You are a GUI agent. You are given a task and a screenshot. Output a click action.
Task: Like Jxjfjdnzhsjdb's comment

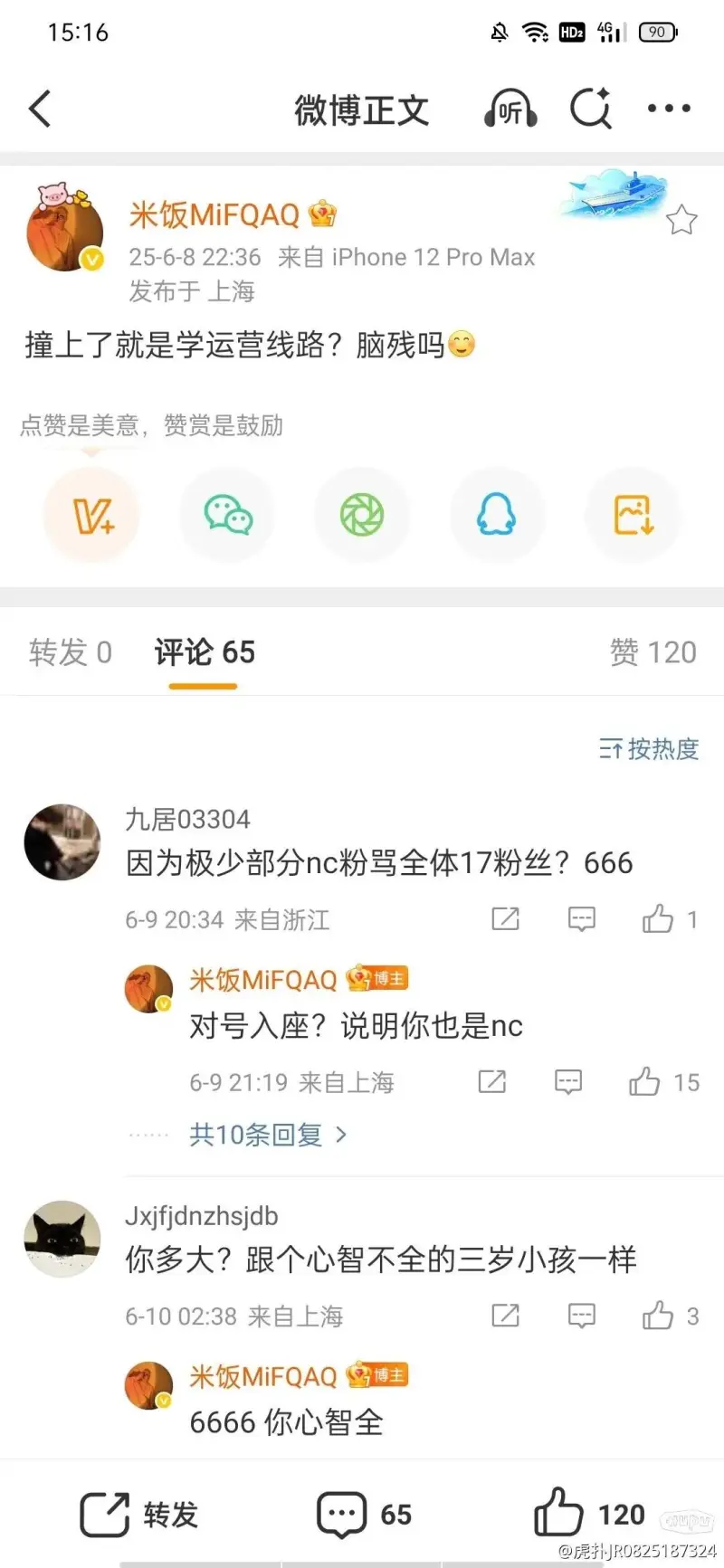[659, 1316]
